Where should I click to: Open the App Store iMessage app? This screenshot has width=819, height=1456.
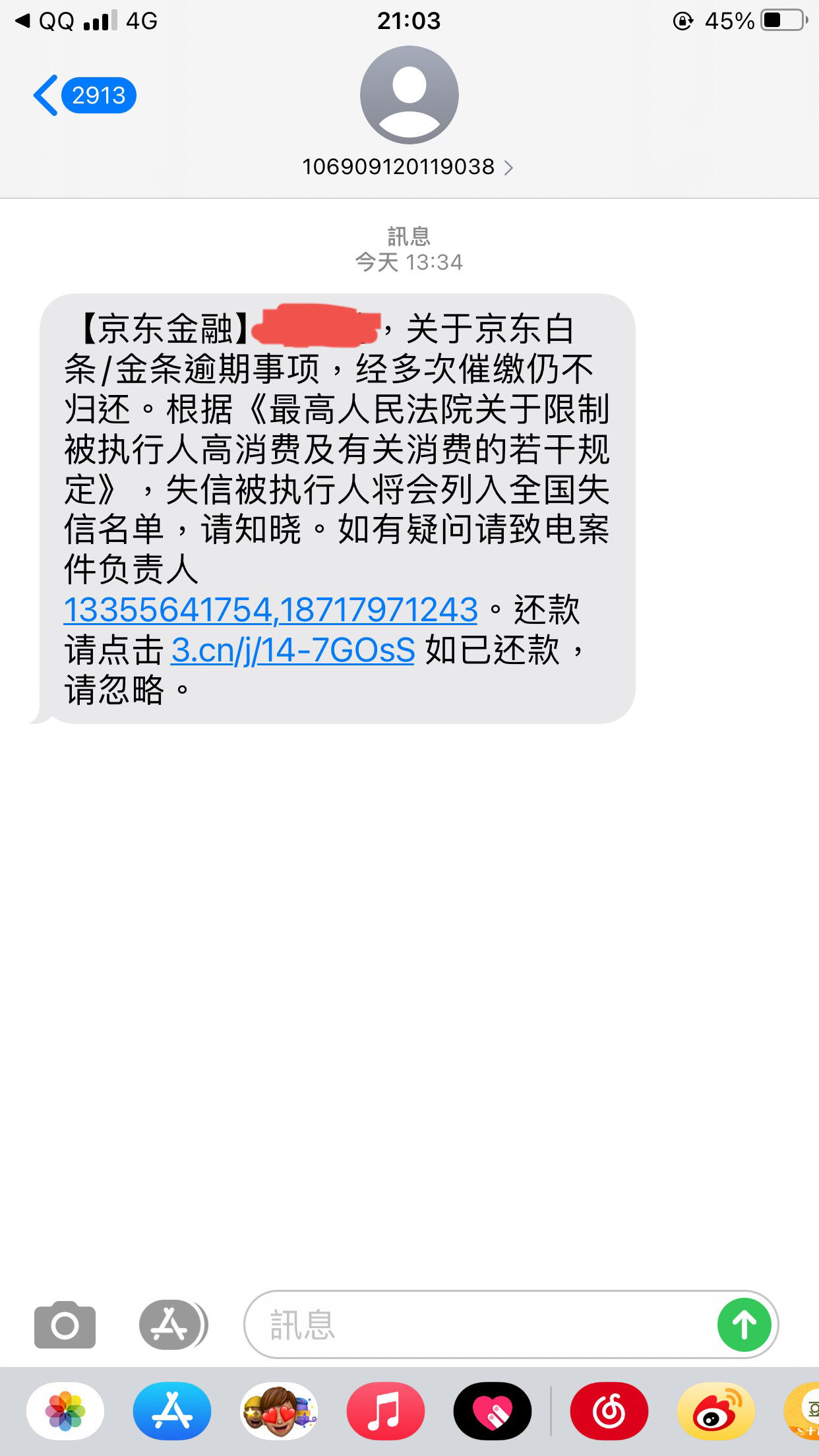pyautogui.click(x=172, y=1412)
